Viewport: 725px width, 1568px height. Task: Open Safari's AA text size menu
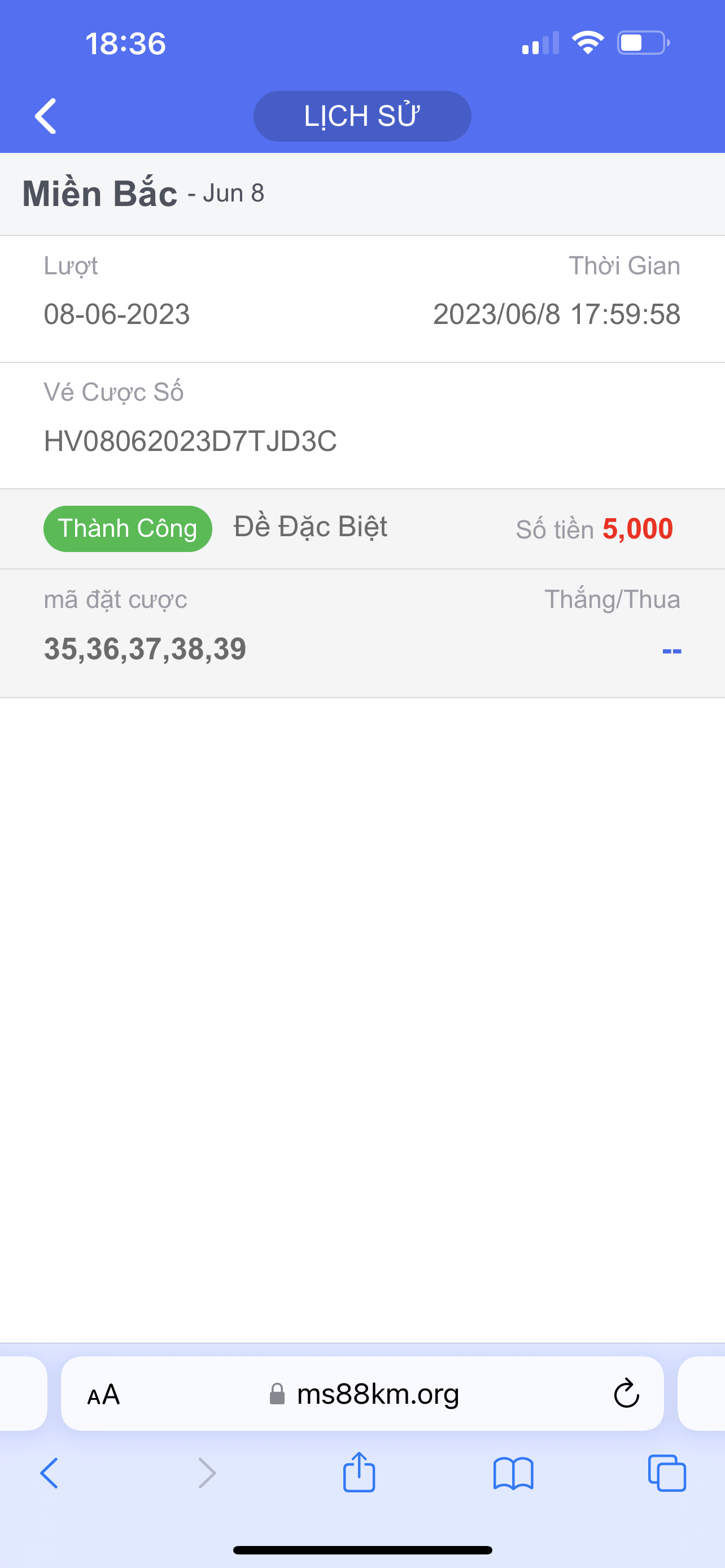[x=103, y=1394]
